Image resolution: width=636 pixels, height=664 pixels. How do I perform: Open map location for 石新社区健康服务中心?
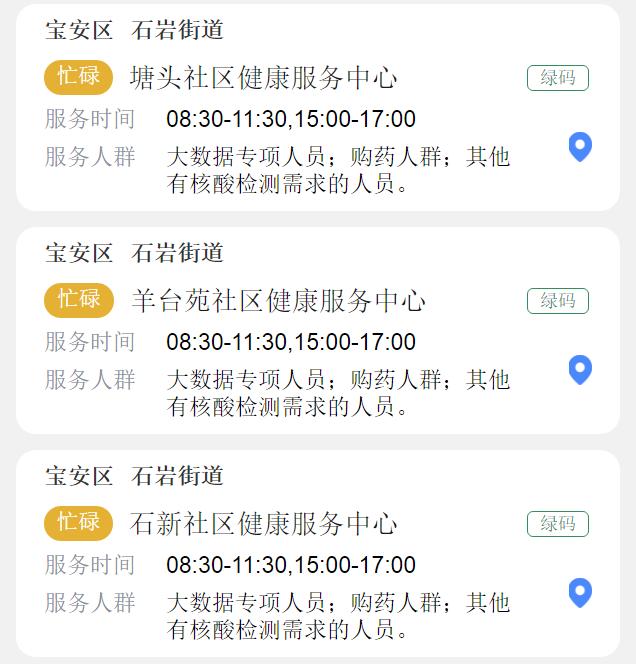tap(580, 593)
